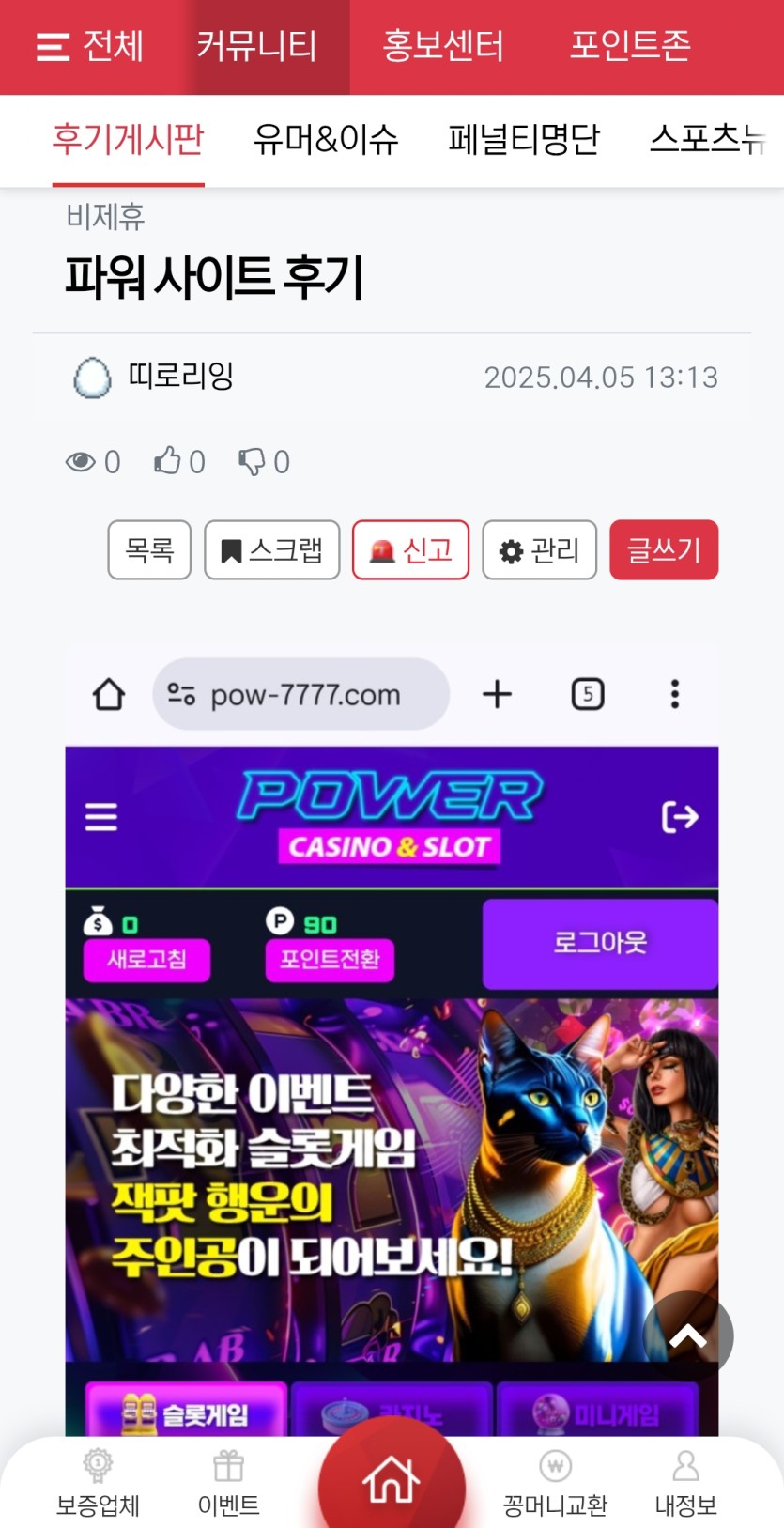Viewport: 784px width, 1528px height.
Task: Open 내정보 profile tab
Action: tap(685, 1483)
